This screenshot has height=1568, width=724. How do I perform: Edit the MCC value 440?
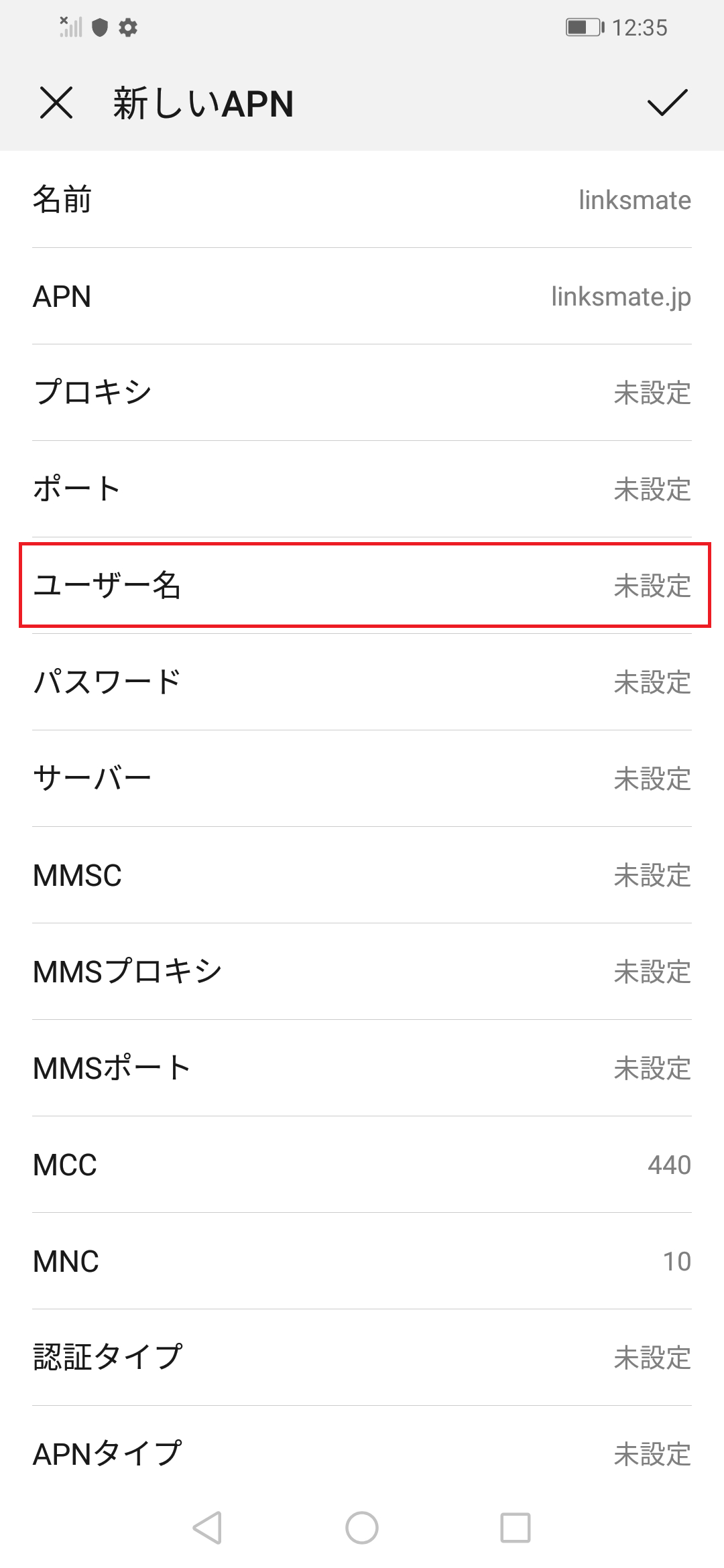click(x=362, y=1165)
